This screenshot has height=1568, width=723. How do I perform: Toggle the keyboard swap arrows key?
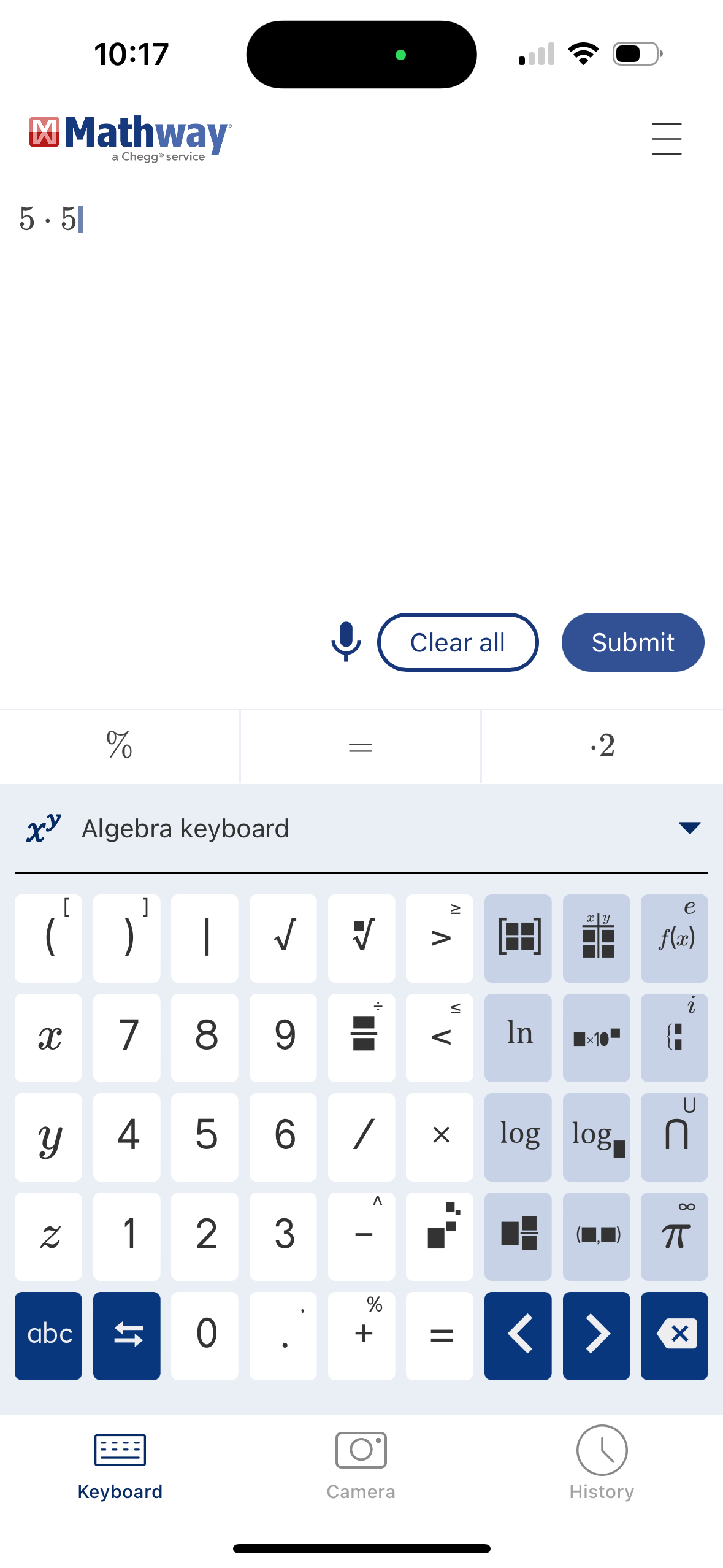point(126,1335)
